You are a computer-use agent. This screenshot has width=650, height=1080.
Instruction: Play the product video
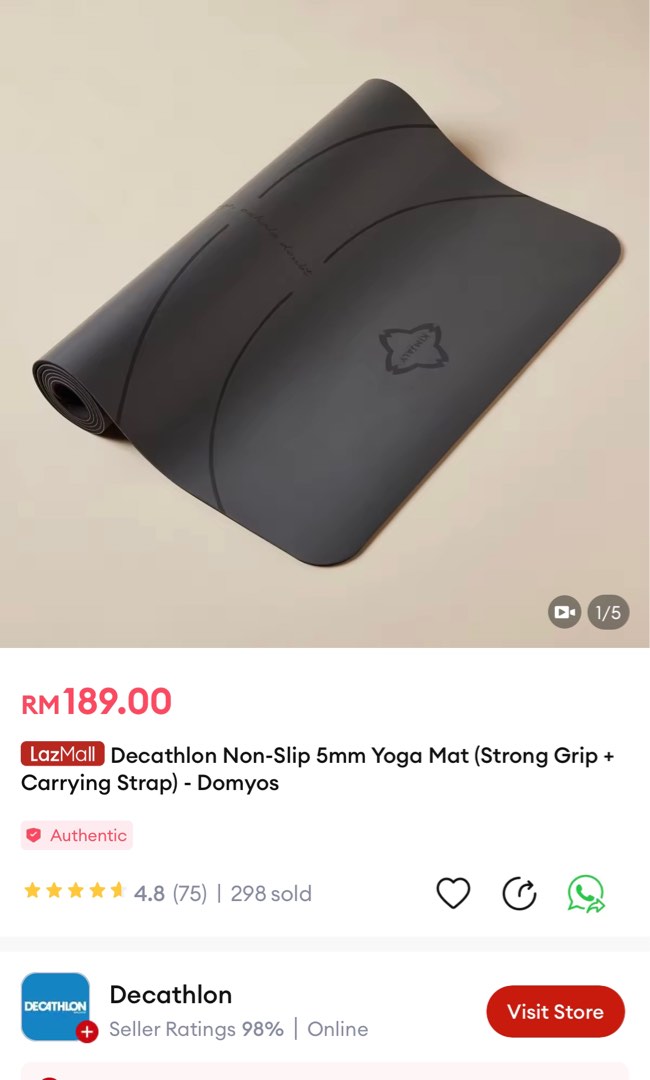[x=564, y=612]
